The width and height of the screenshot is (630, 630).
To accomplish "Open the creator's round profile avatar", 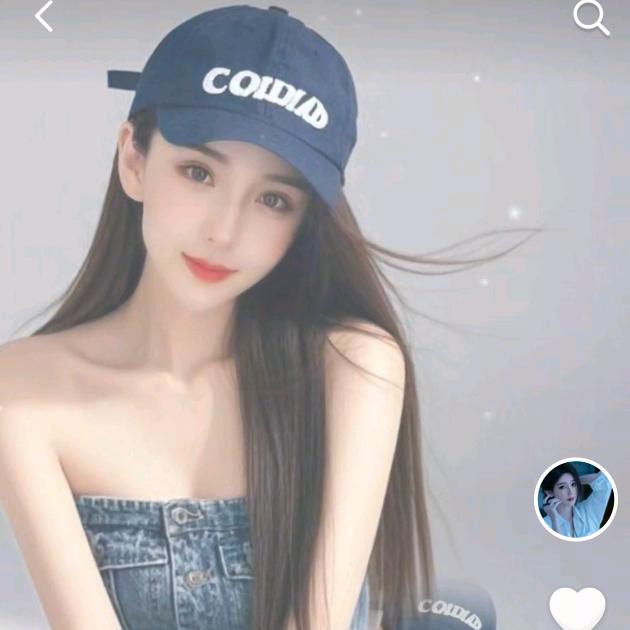I will pyautogui.click(x=575, y=499).
